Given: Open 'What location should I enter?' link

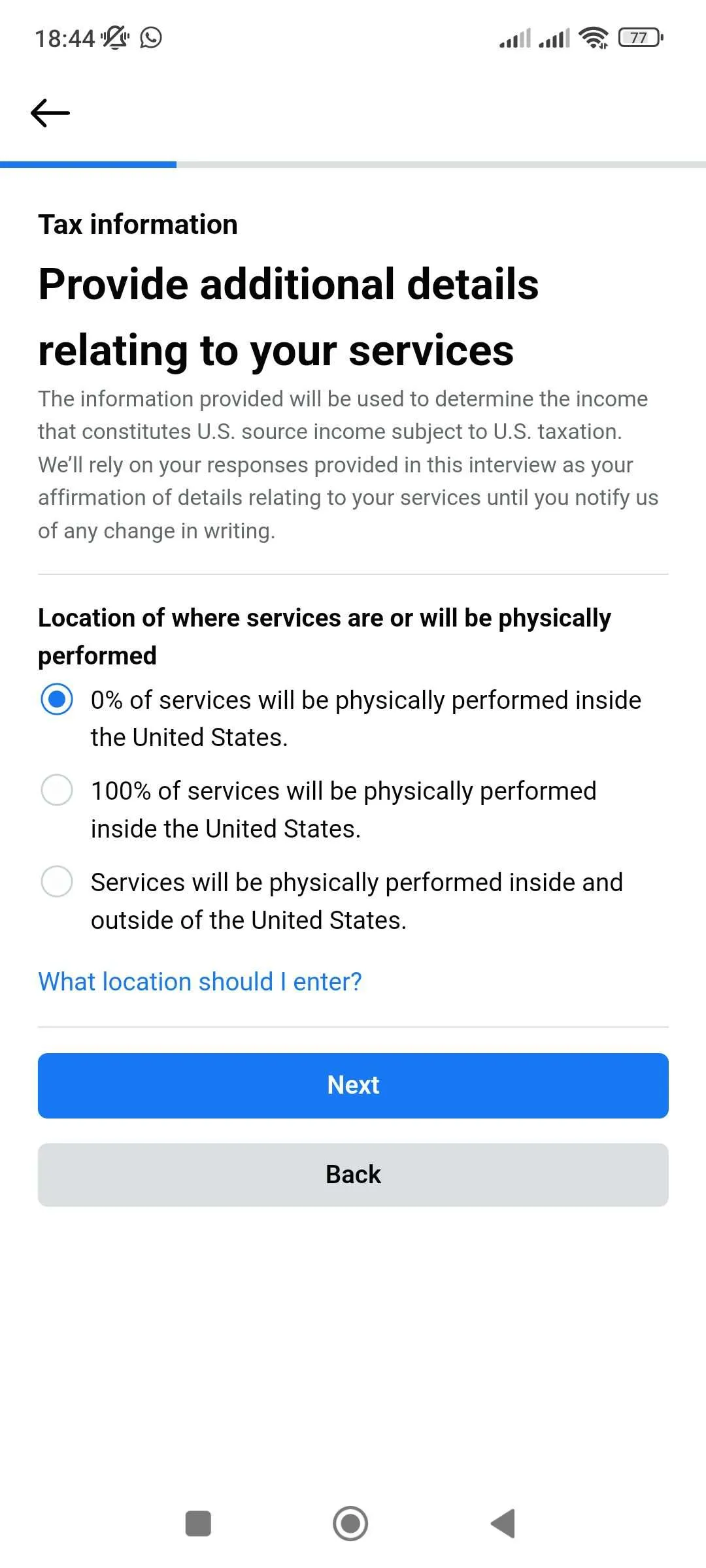Looking at the screenshot, I should [x=200, y=982].
